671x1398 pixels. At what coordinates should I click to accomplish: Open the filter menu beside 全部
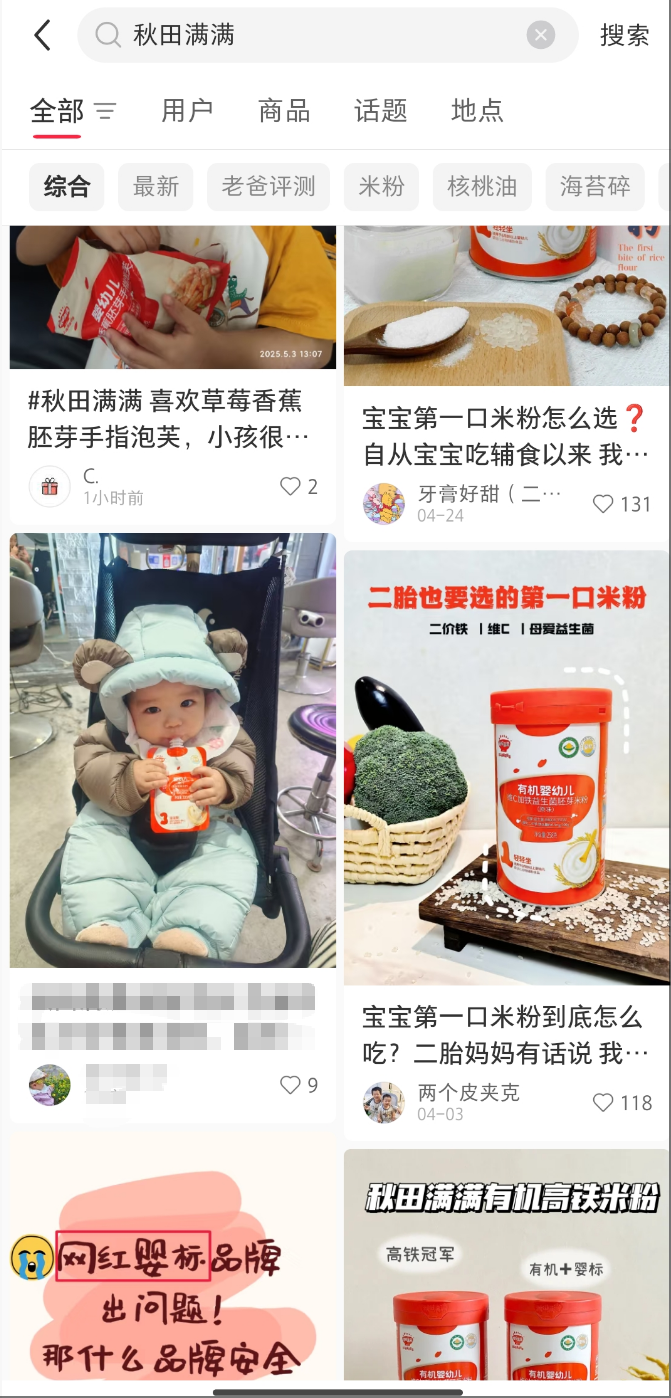[x=105, y=111]
